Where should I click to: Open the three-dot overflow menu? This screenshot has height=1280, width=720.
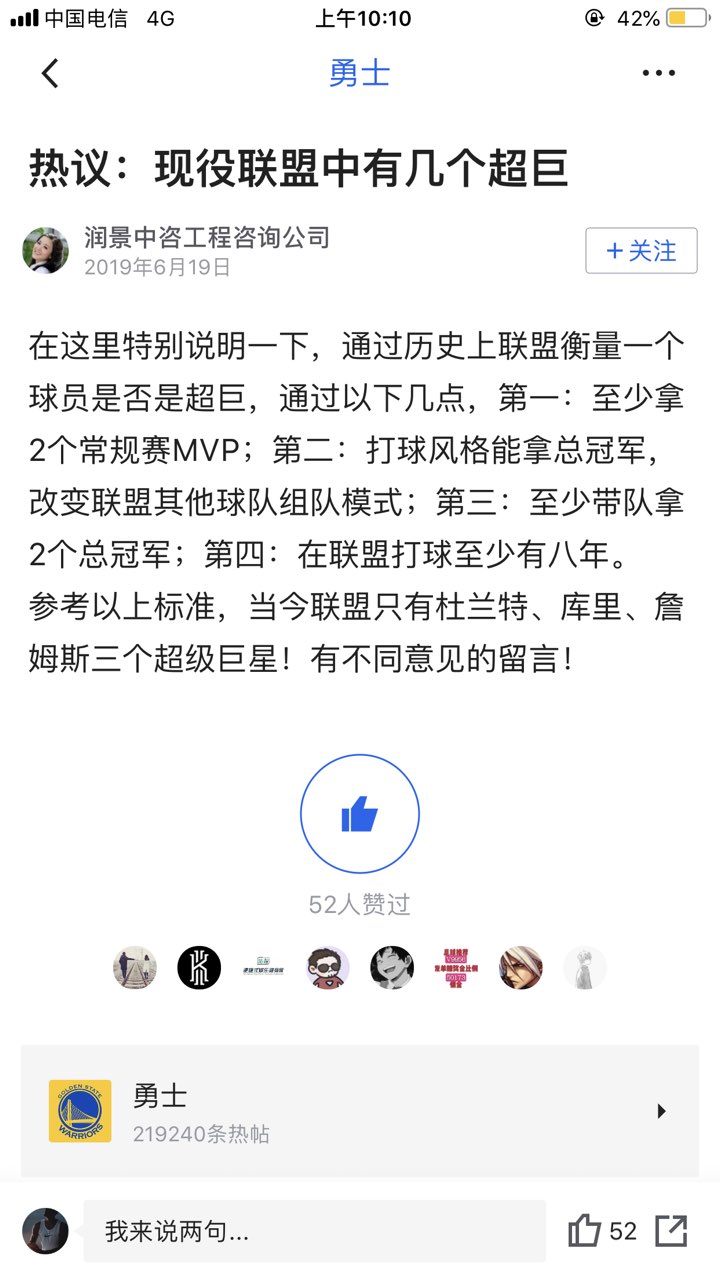(x=658, y=73)
